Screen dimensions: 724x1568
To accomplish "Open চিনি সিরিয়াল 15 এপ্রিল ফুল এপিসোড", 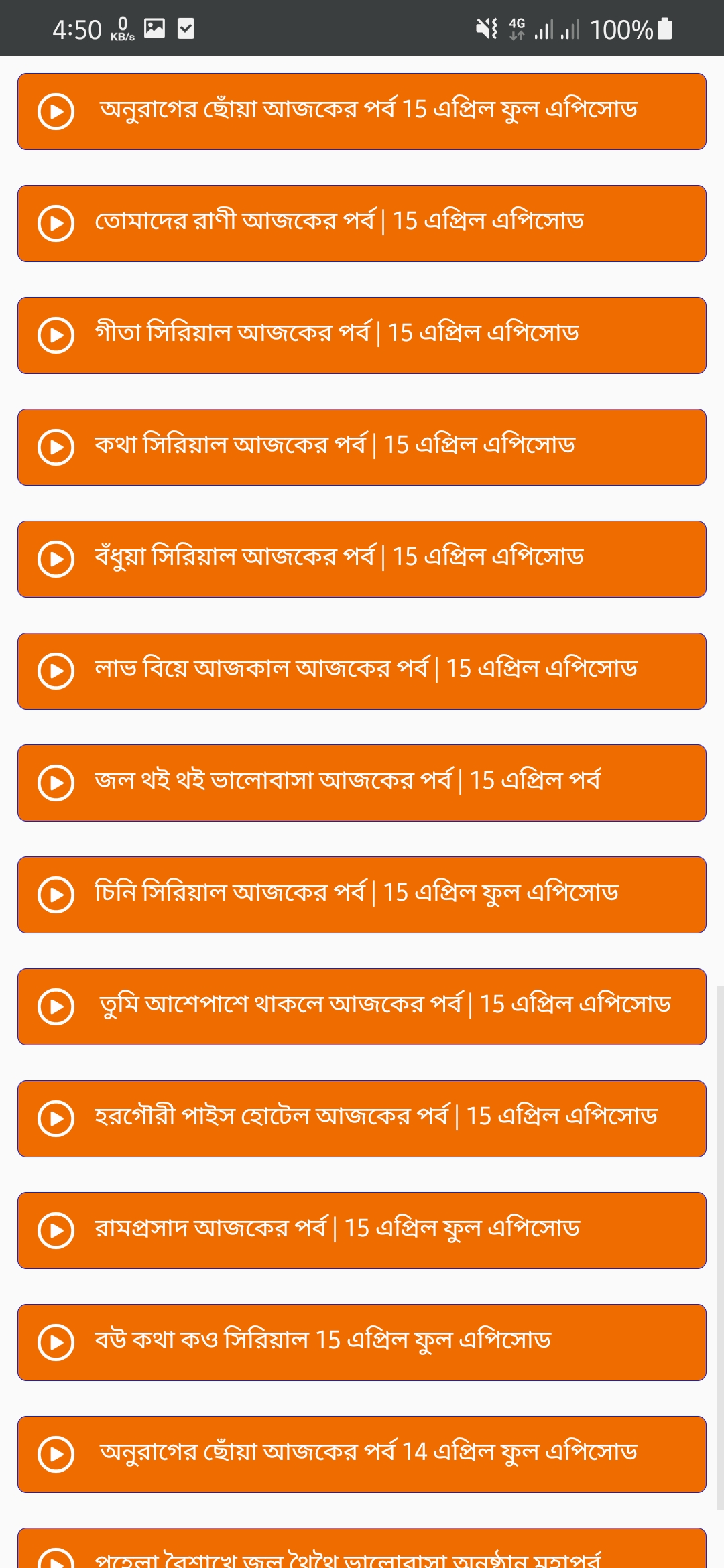I will 362,895.
